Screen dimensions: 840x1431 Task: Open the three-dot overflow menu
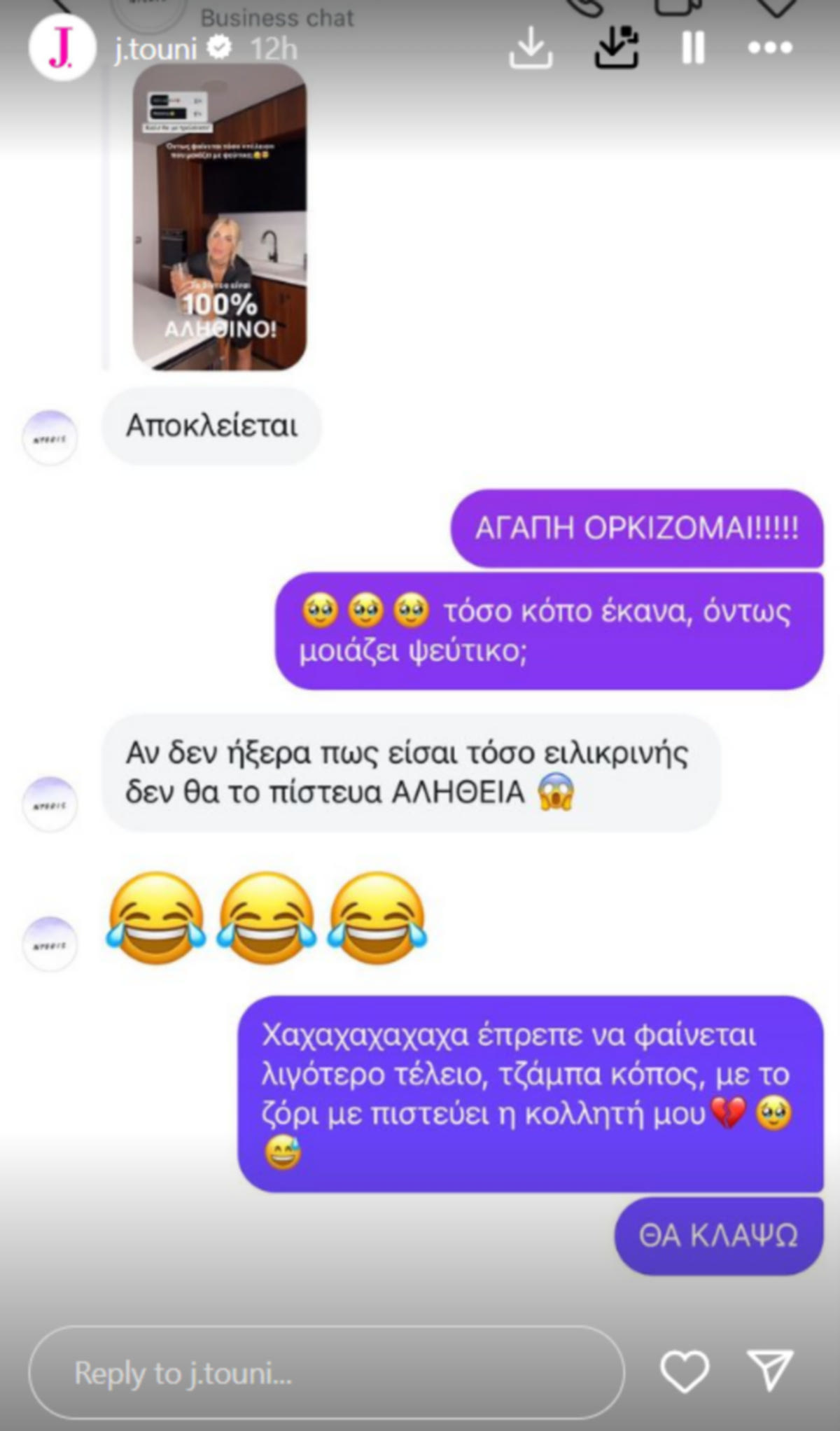coord(770,48)
